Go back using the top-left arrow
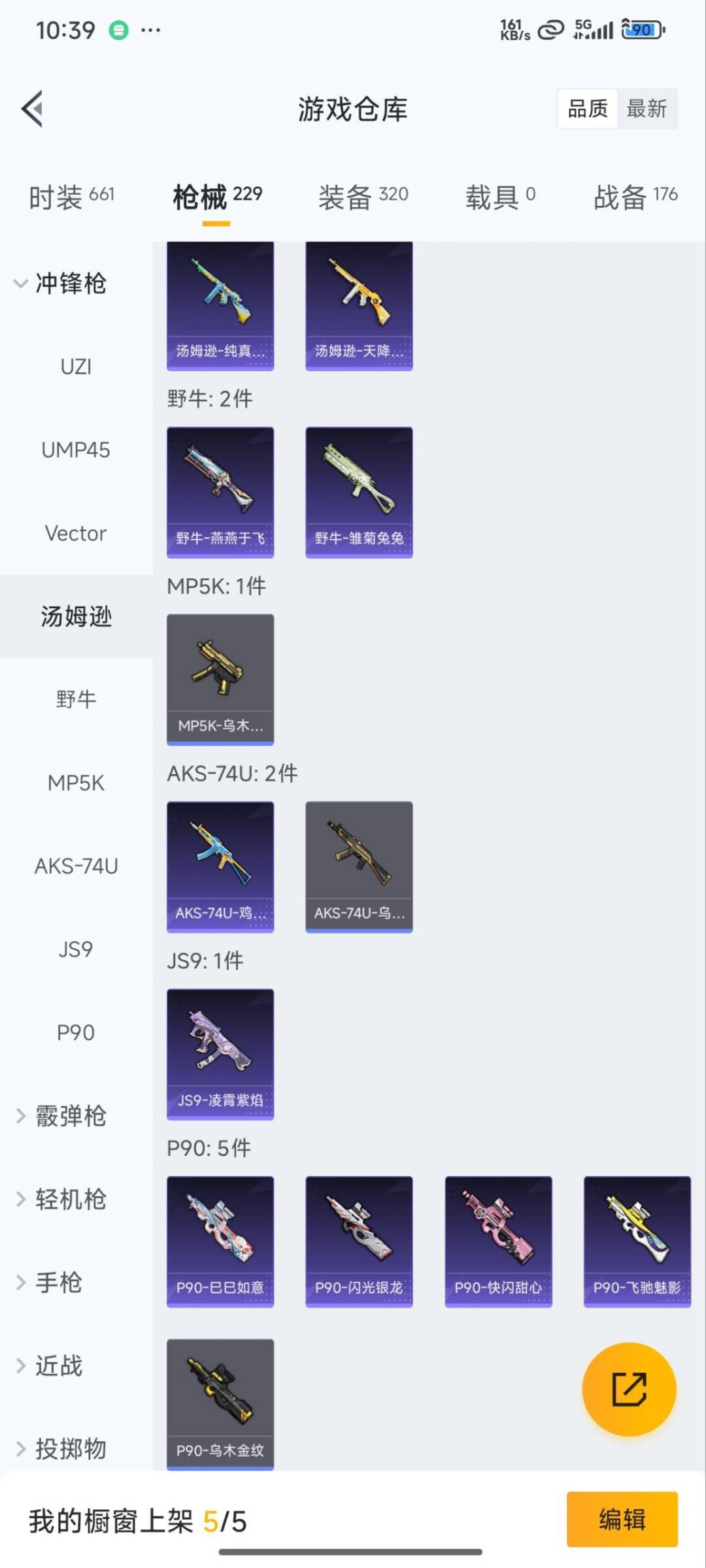Image resolution: width=706 pixels, height=1568 pixels. click(33, 108)
